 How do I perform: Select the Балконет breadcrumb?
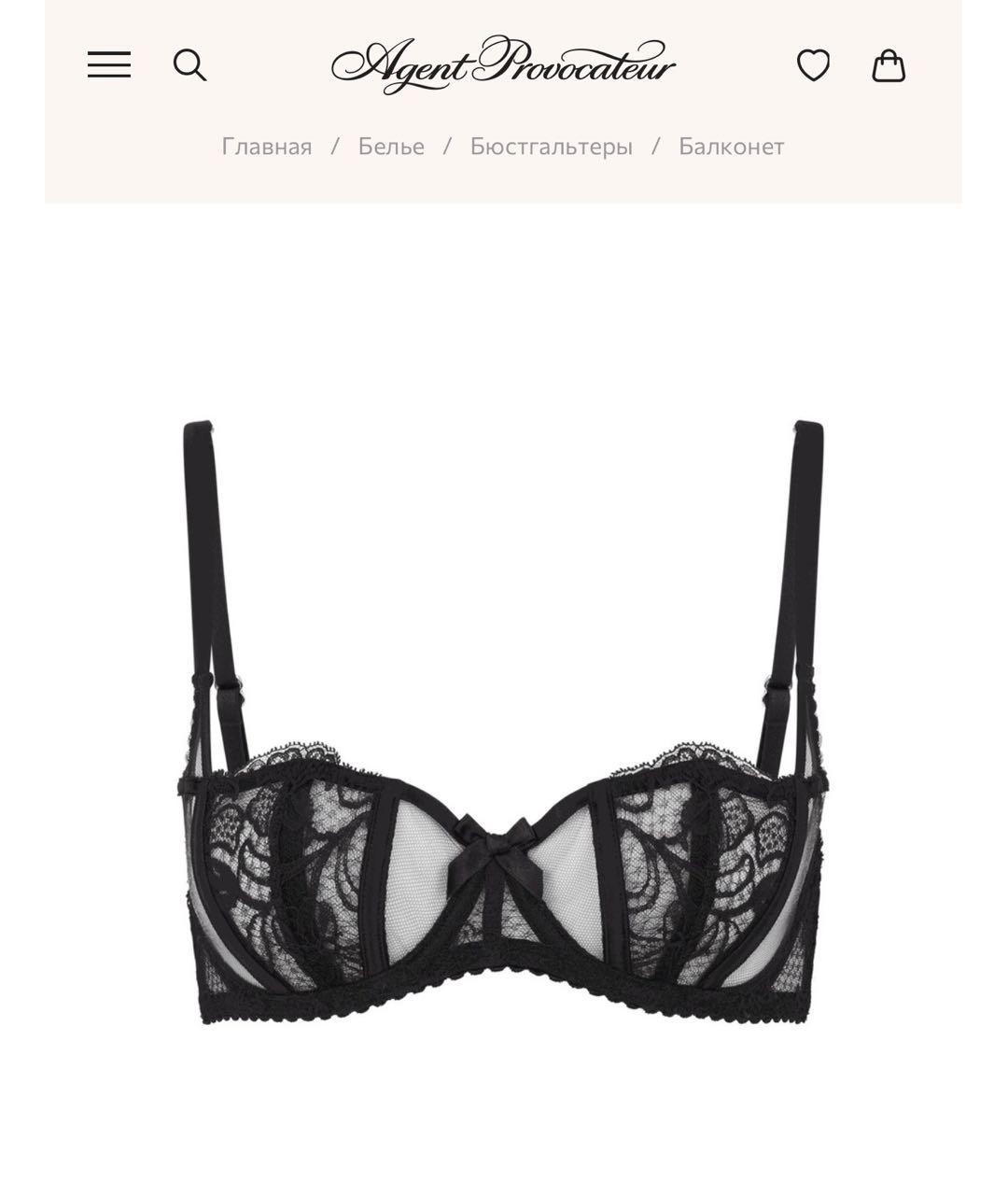pos(731,147)
